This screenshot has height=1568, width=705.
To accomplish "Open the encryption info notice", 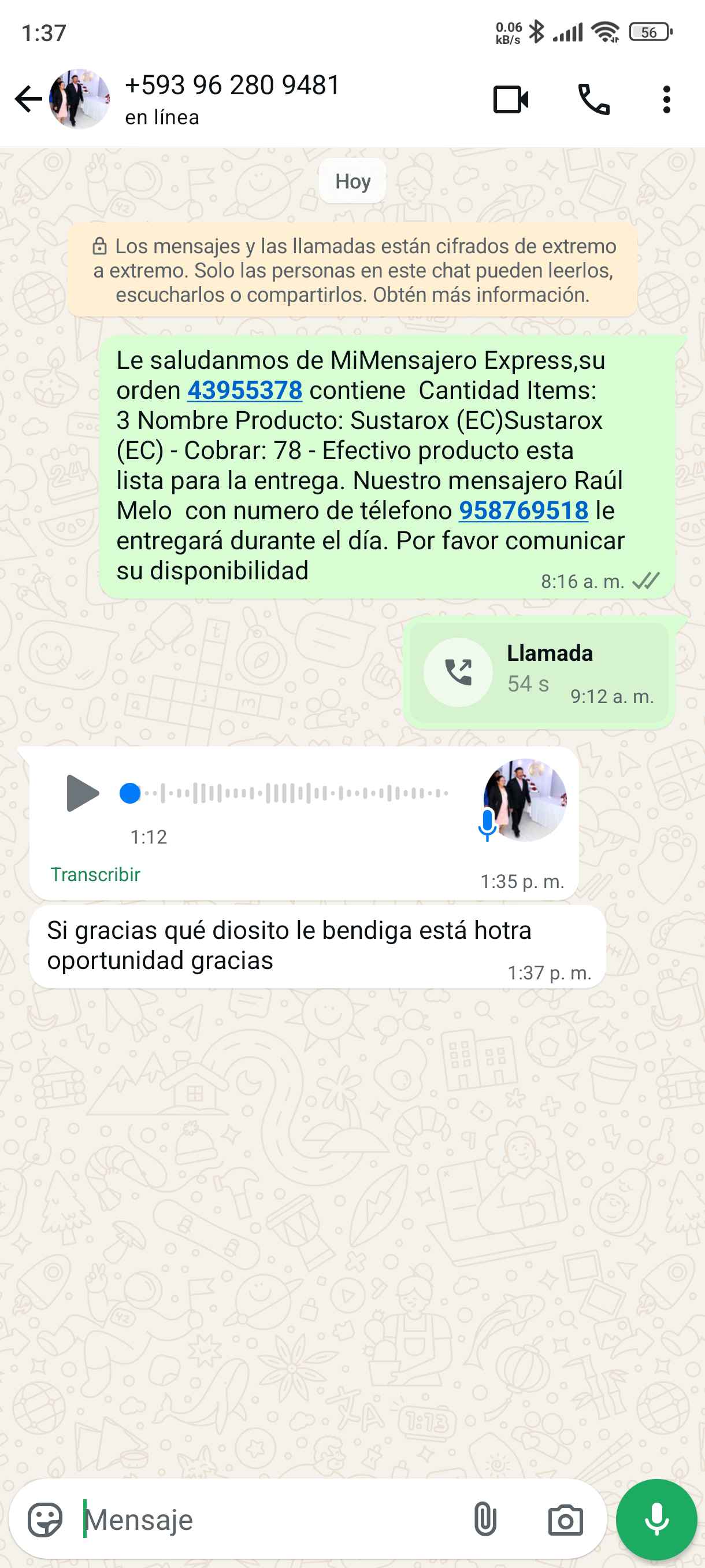I will [353, 270].
